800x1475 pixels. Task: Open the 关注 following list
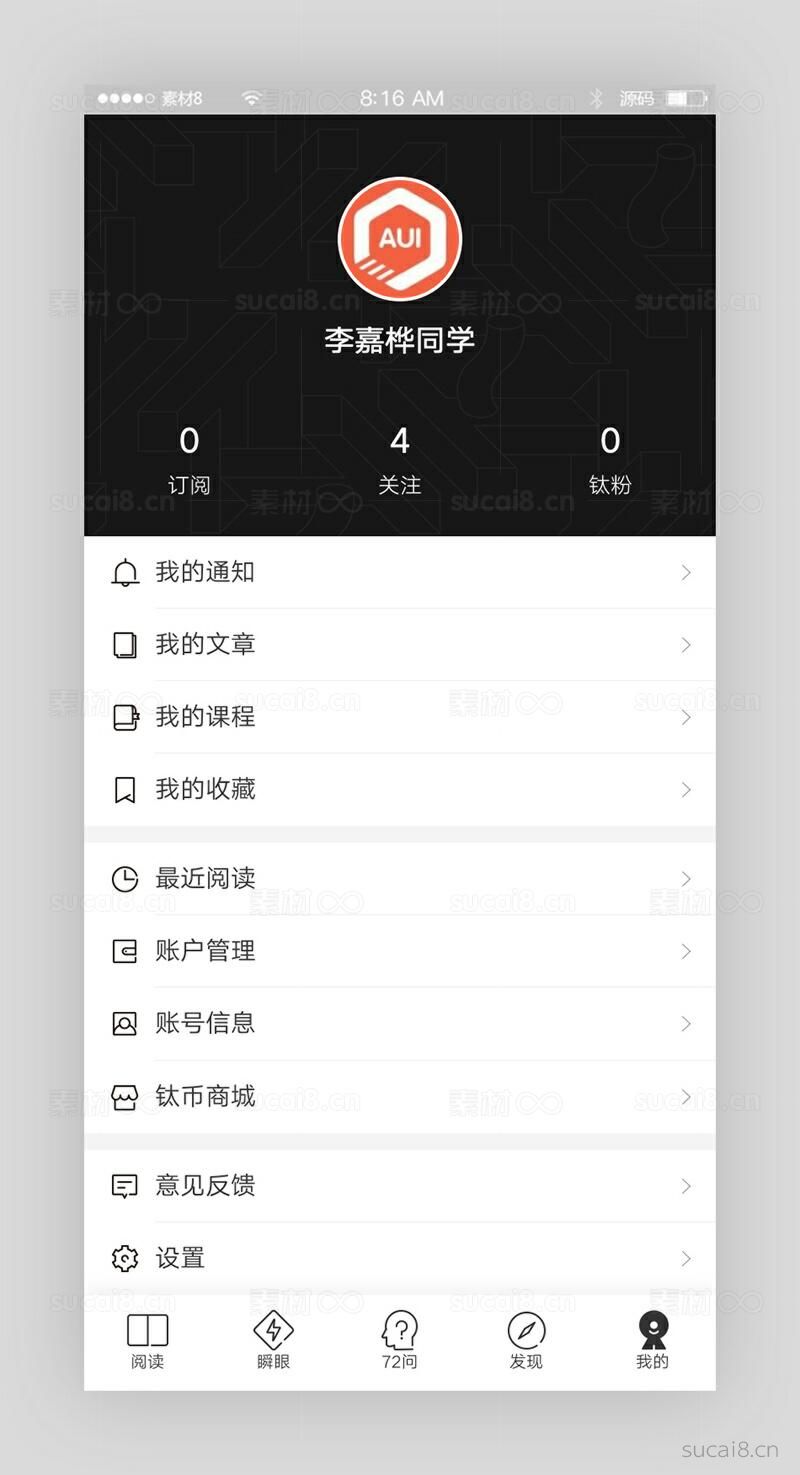coord(400,460)
